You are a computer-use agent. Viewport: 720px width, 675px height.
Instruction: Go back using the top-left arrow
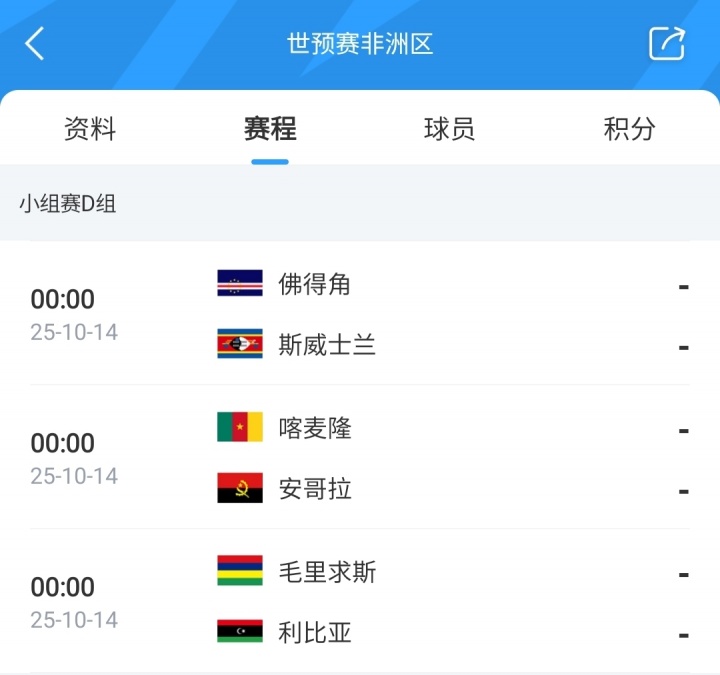(35, 44)
